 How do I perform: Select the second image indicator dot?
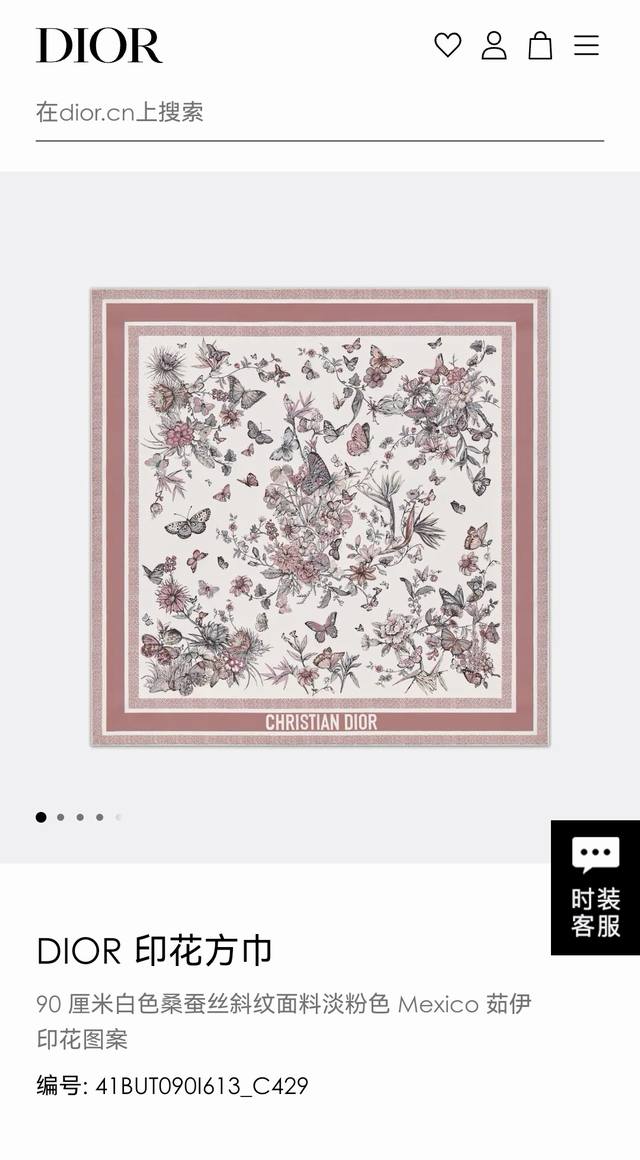pyautogui.click(x=60, y=817)
